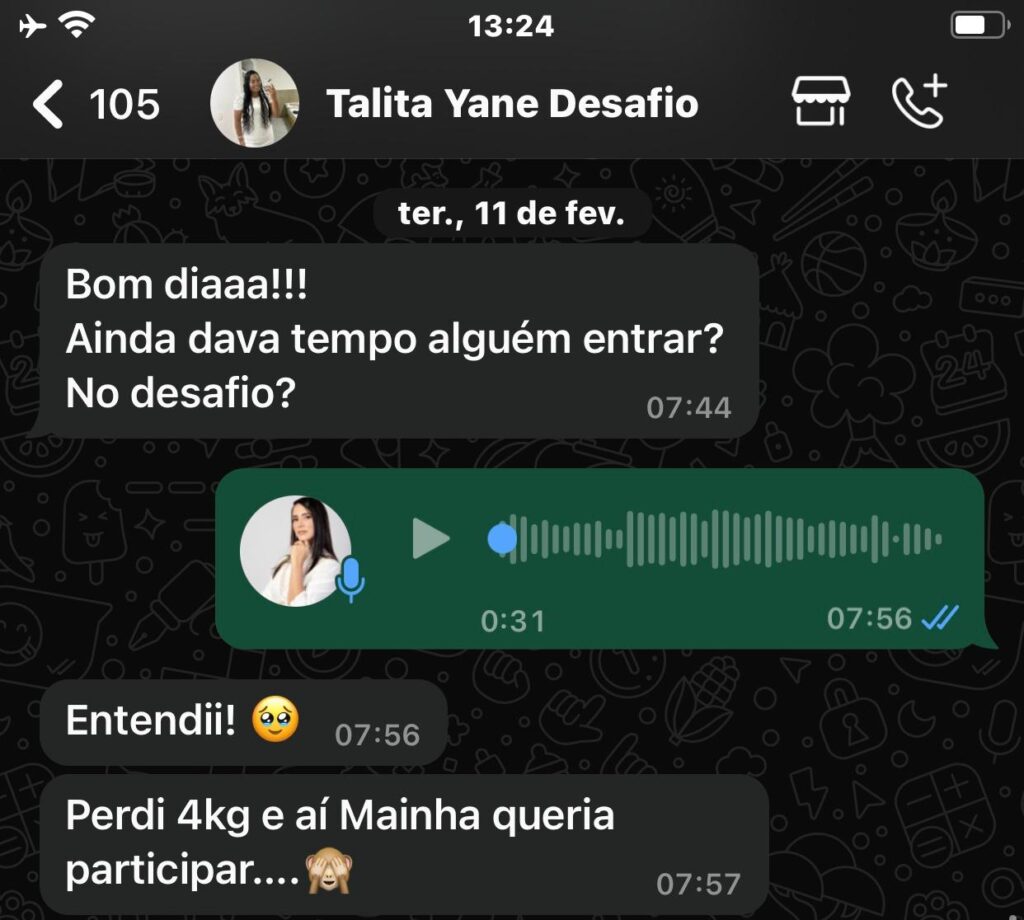Tap the voice message waveform seek dot
The width and height of the screenshot is (1024, 920).
(x=502, y=540)
